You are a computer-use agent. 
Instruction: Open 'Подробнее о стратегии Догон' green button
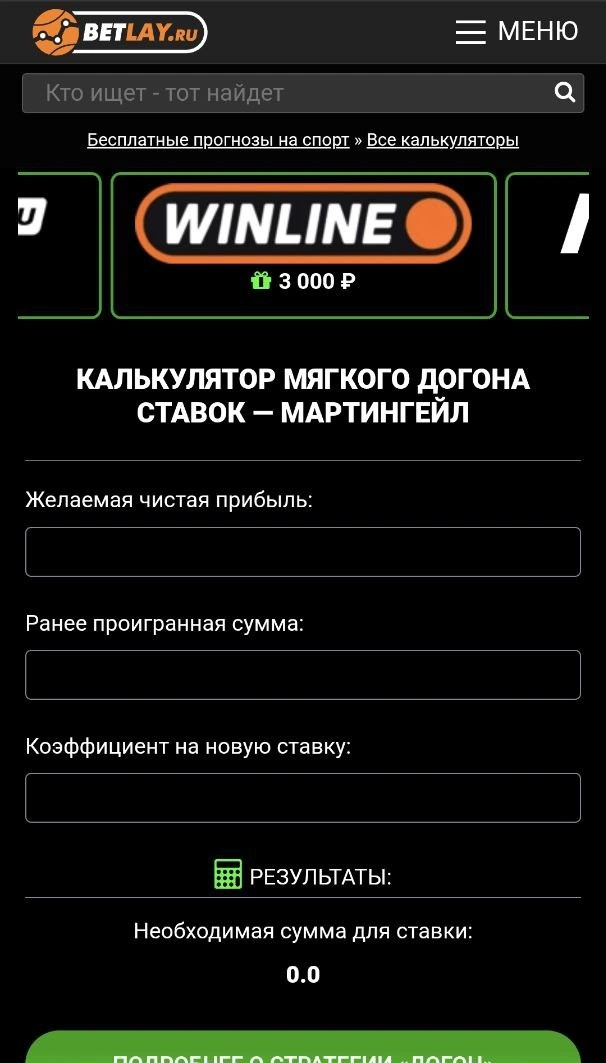click(x=303, y=1048)
